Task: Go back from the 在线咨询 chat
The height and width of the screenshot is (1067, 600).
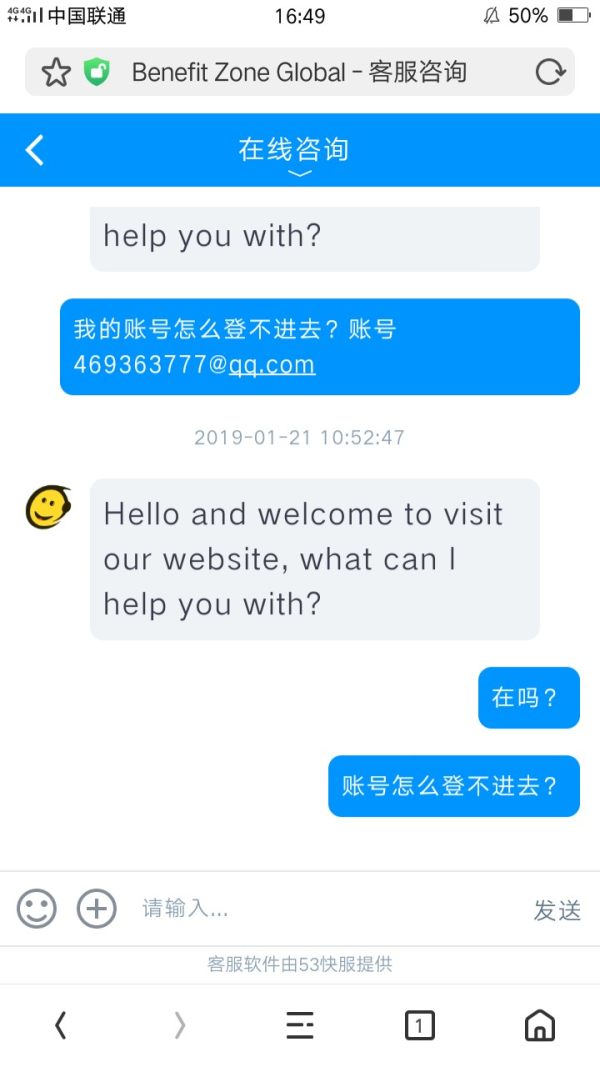Action: pos(35,150)
